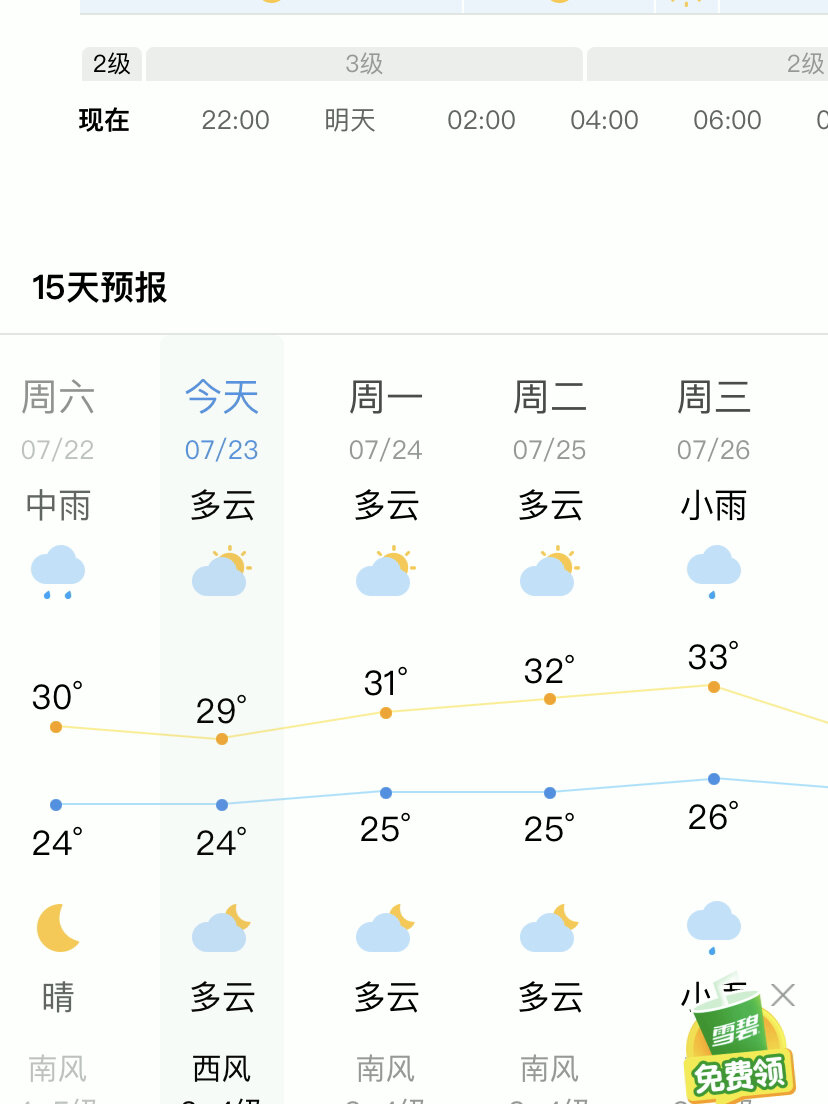Select the 明天 label in hourly timeline
Viewport: 828px width, 1104px height.
pos(348,120)
